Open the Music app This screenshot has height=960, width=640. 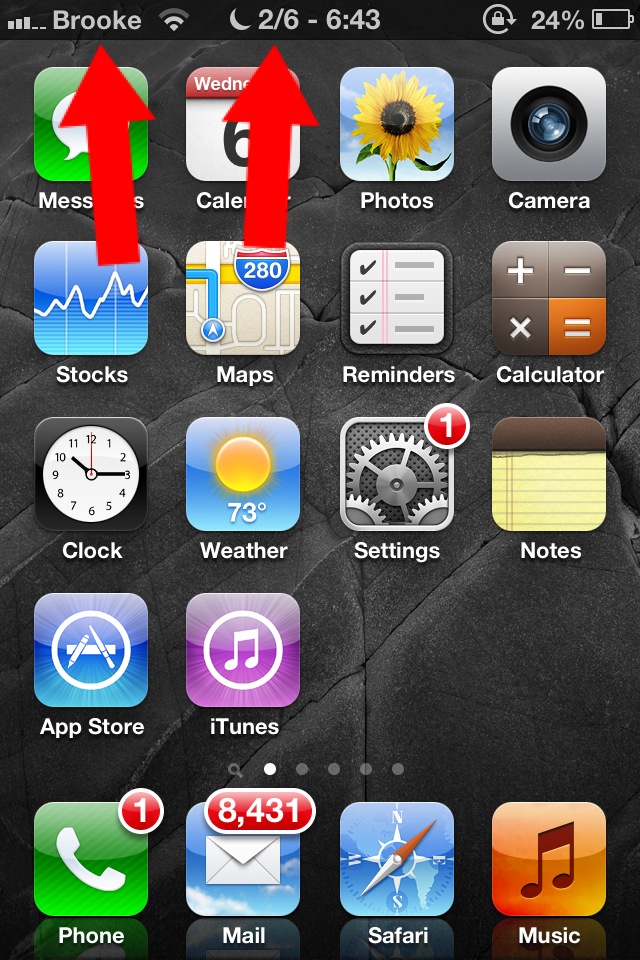549,860
